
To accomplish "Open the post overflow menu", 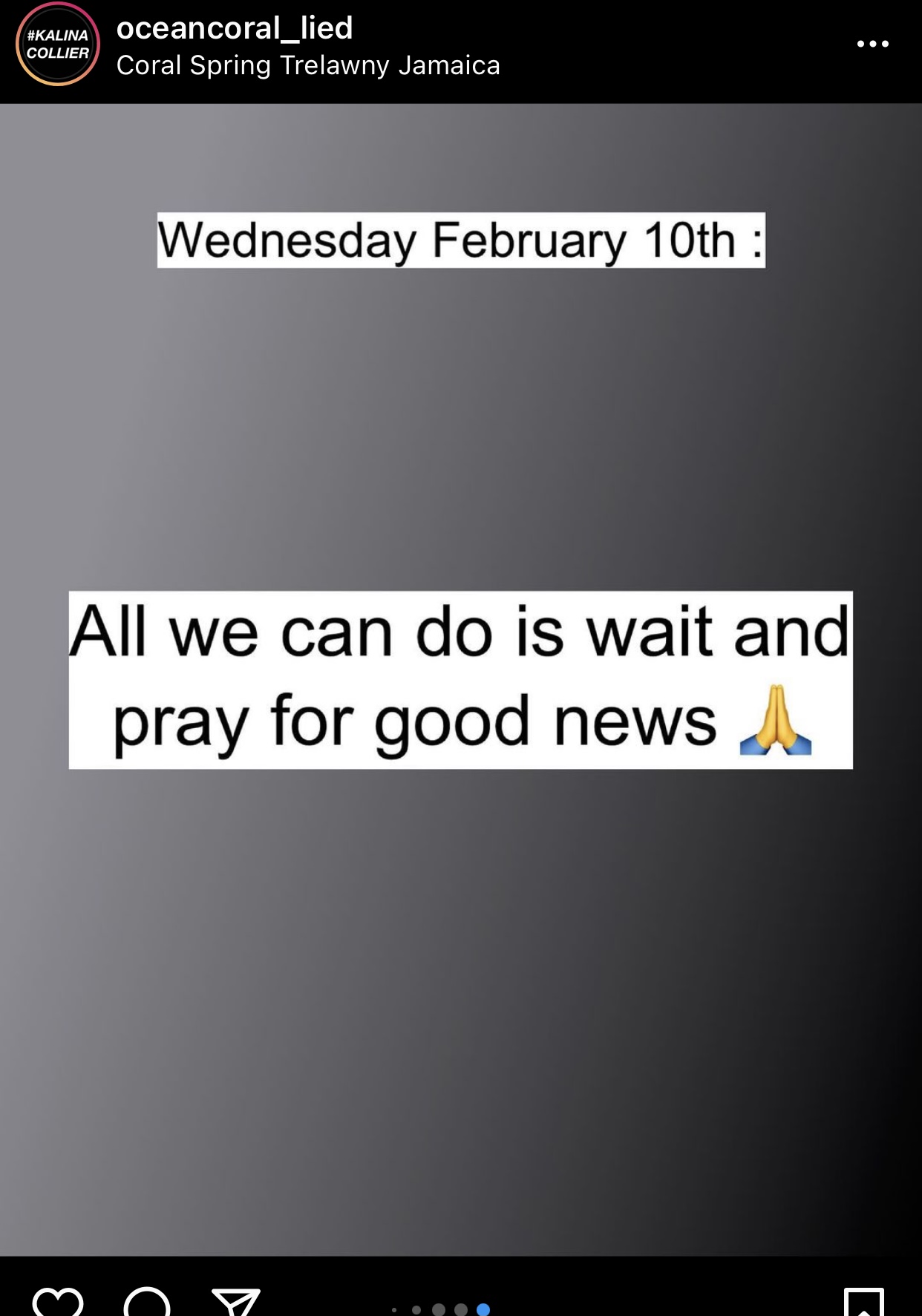I will point(872,44).
